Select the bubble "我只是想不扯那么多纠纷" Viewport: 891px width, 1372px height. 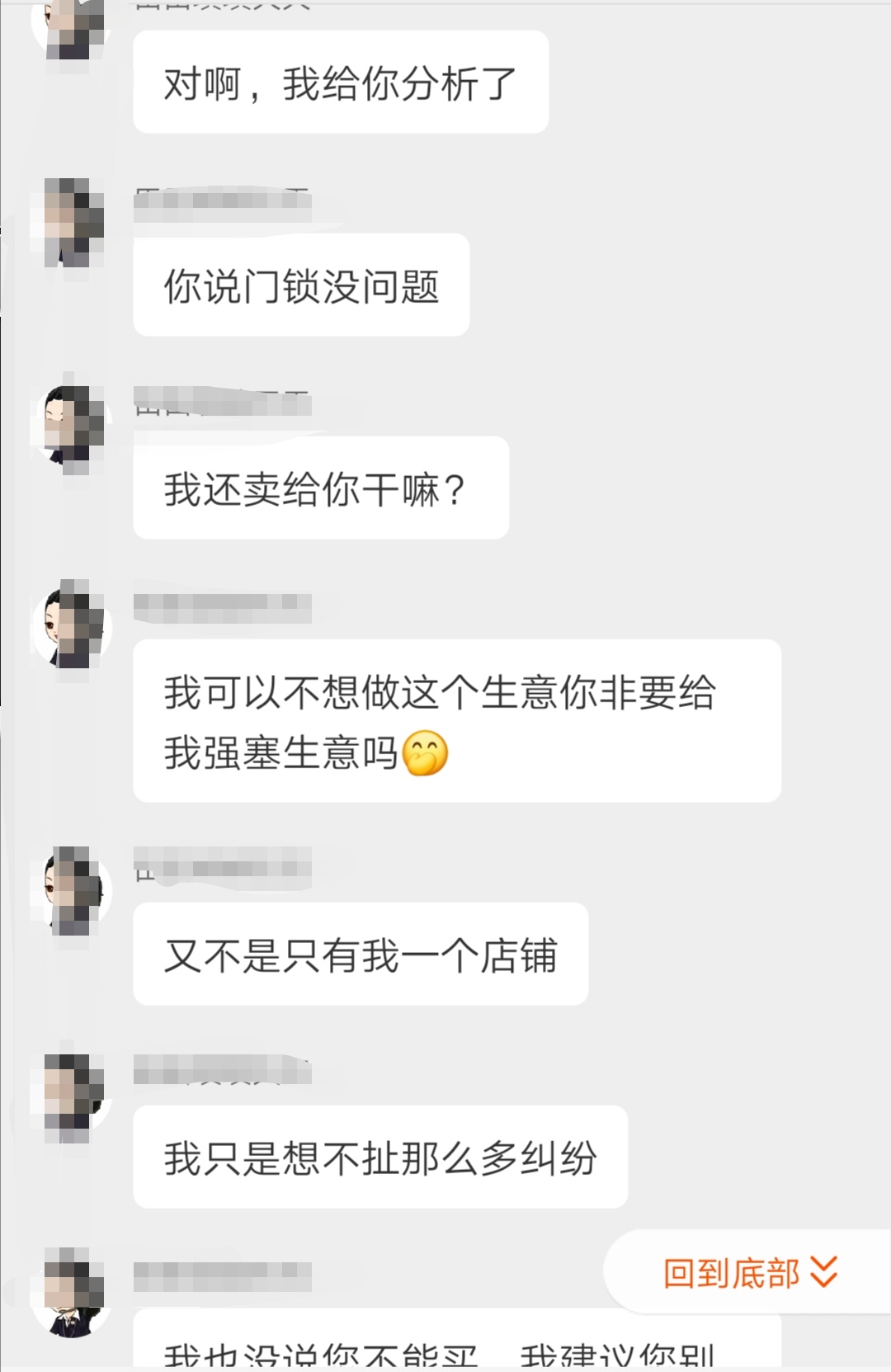tap(379, 1157)
